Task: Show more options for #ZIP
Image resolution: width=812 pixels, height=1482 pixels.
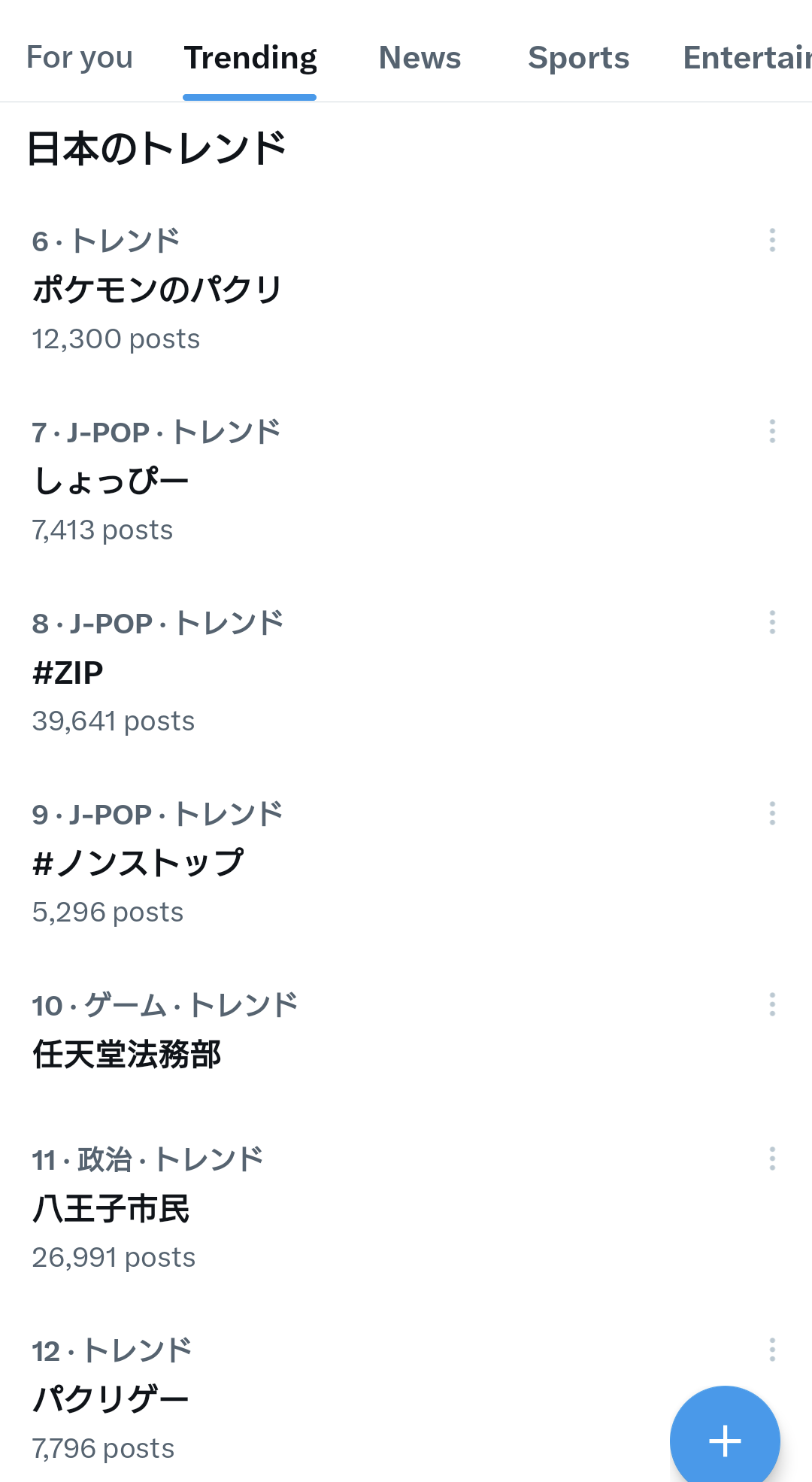Action: click(772, 622)
